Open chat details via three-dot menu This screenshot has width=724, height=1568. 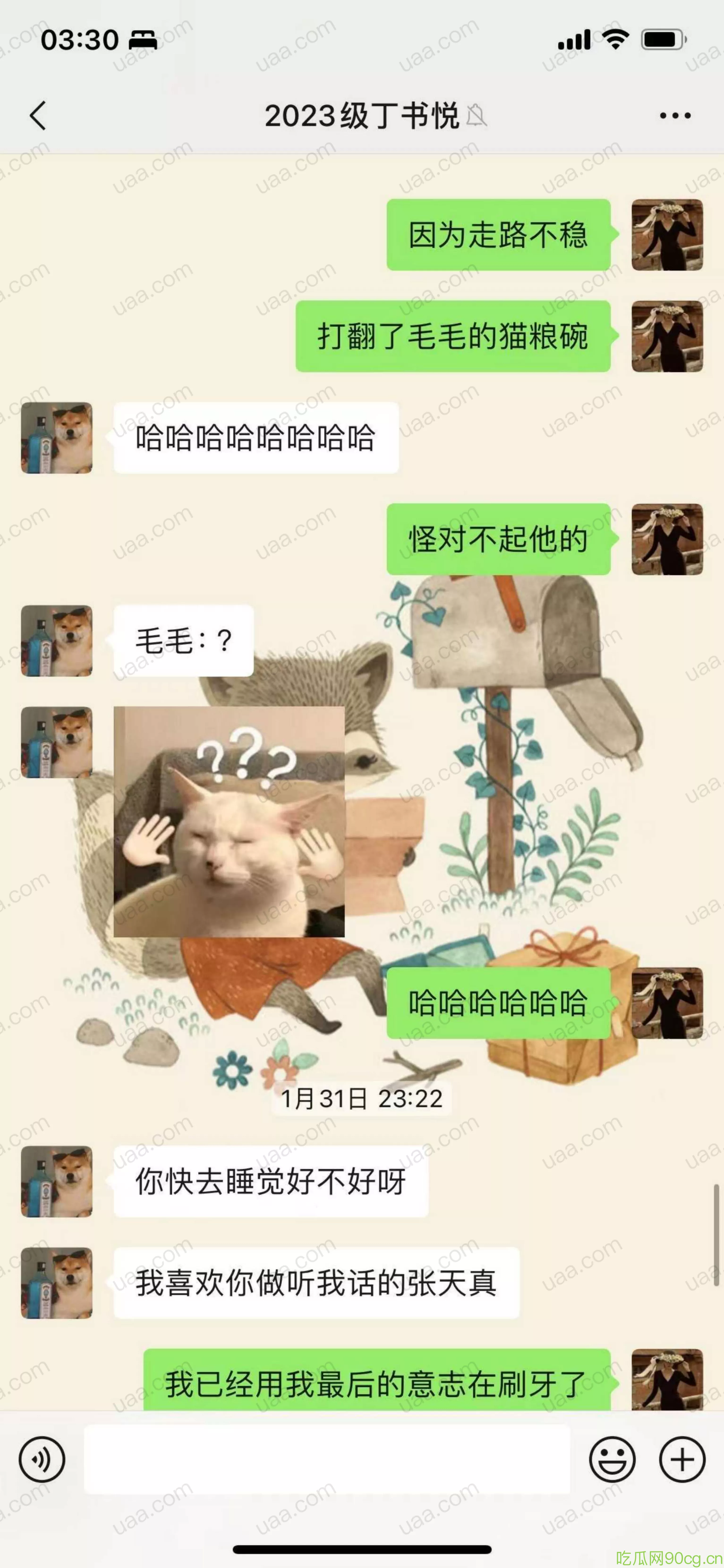[675, 116]
